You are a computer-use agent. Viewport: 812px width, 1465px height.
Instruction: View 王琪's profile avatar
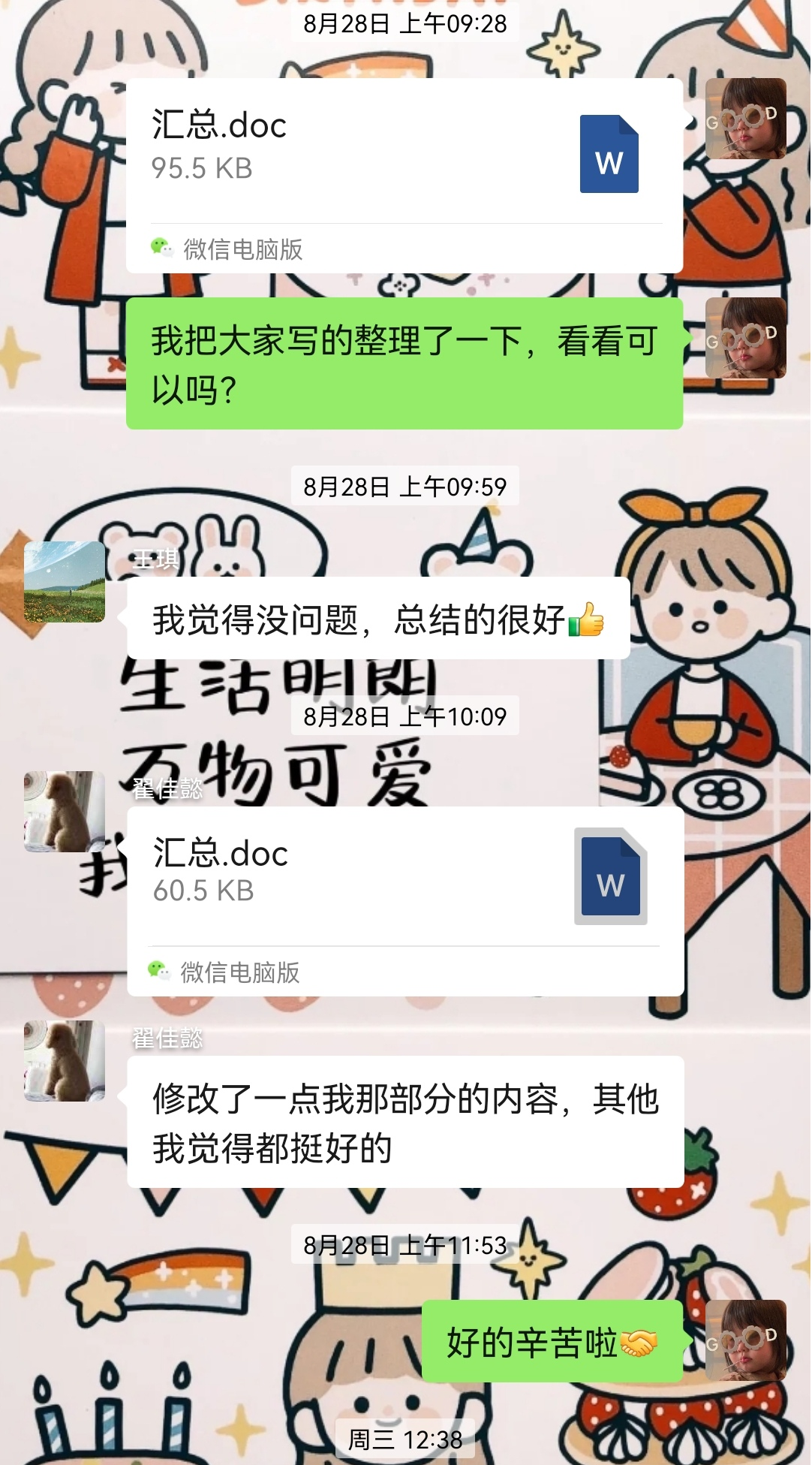[x=65, y=582]
